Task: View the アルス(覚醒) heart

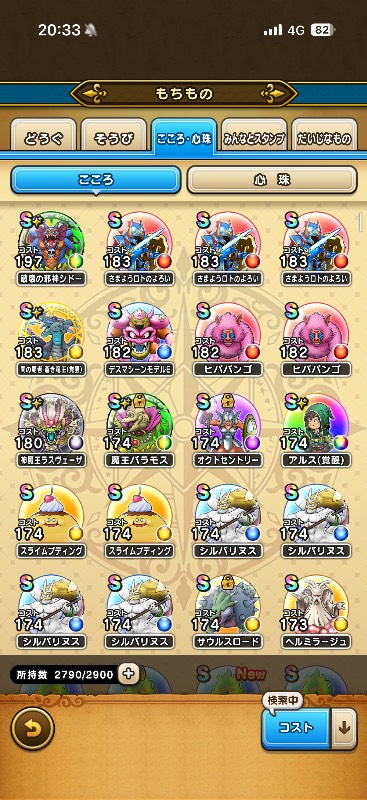Action: (316, 430)
